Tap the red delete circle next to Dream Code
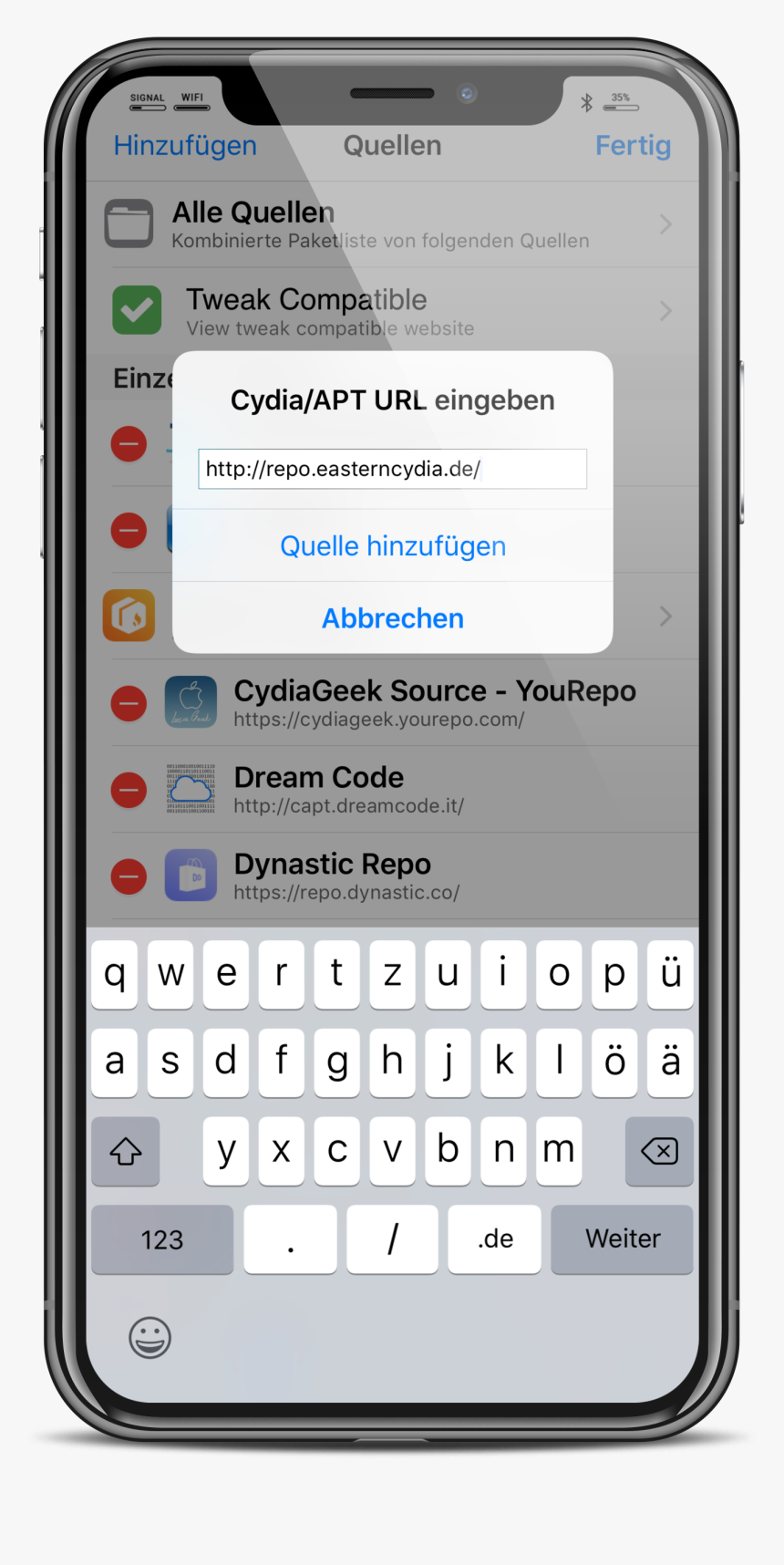Screen dimensions: 784x1565 [x=129, y=788]
